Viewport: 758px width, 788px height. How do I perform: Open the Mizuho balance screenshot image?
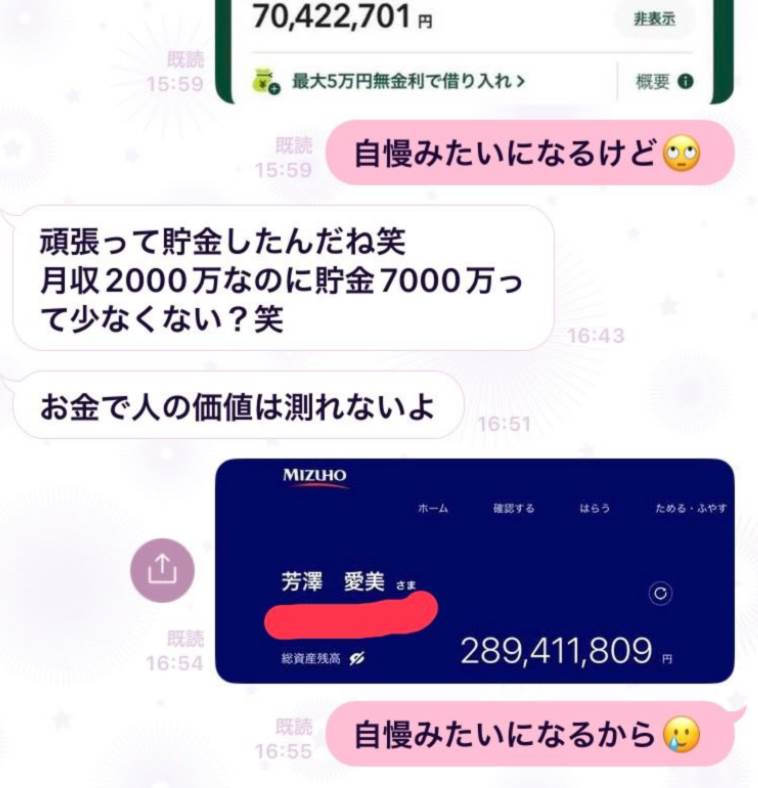475,571
